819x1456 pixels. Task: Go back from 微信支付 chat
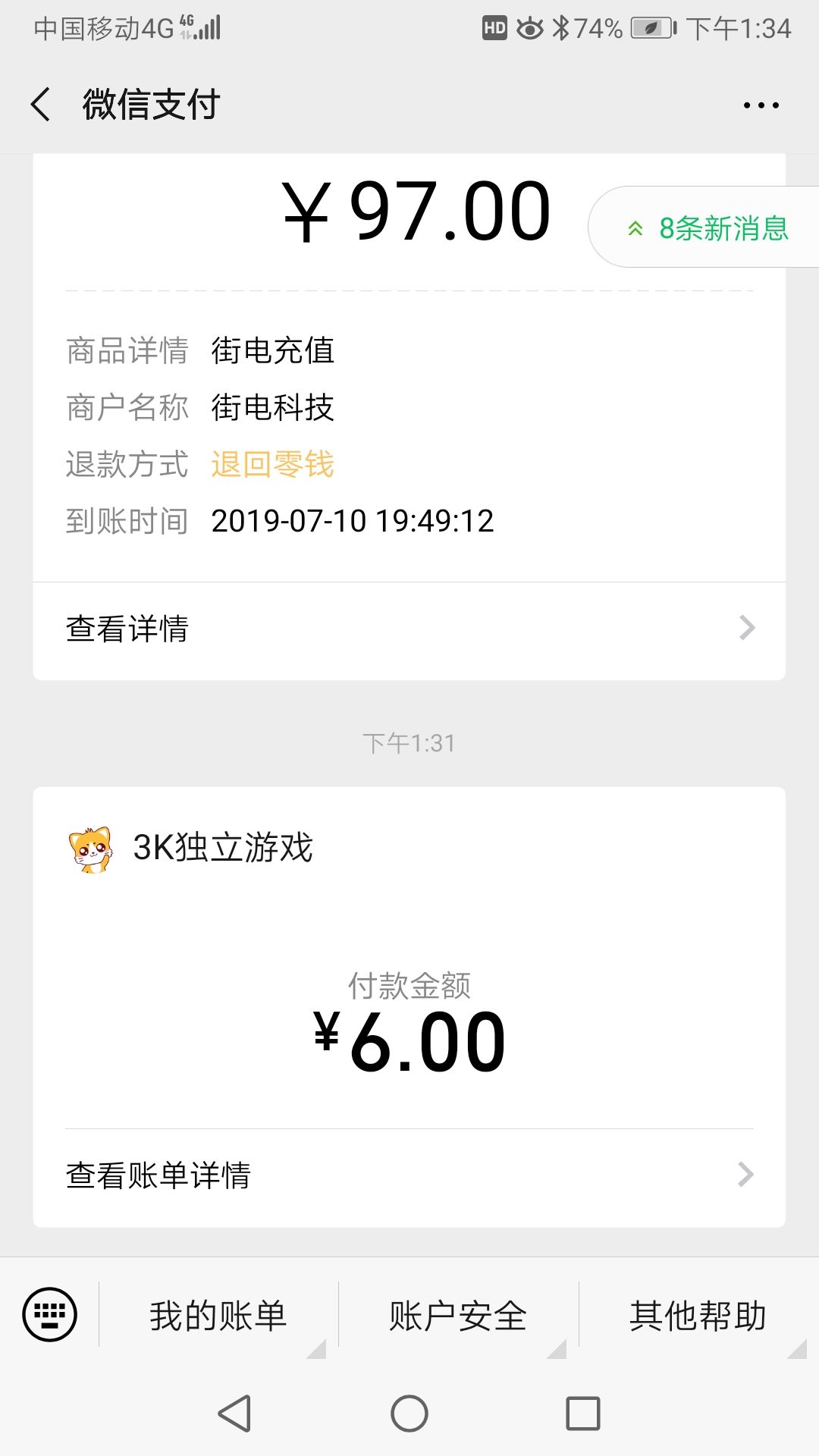[41, 105]
